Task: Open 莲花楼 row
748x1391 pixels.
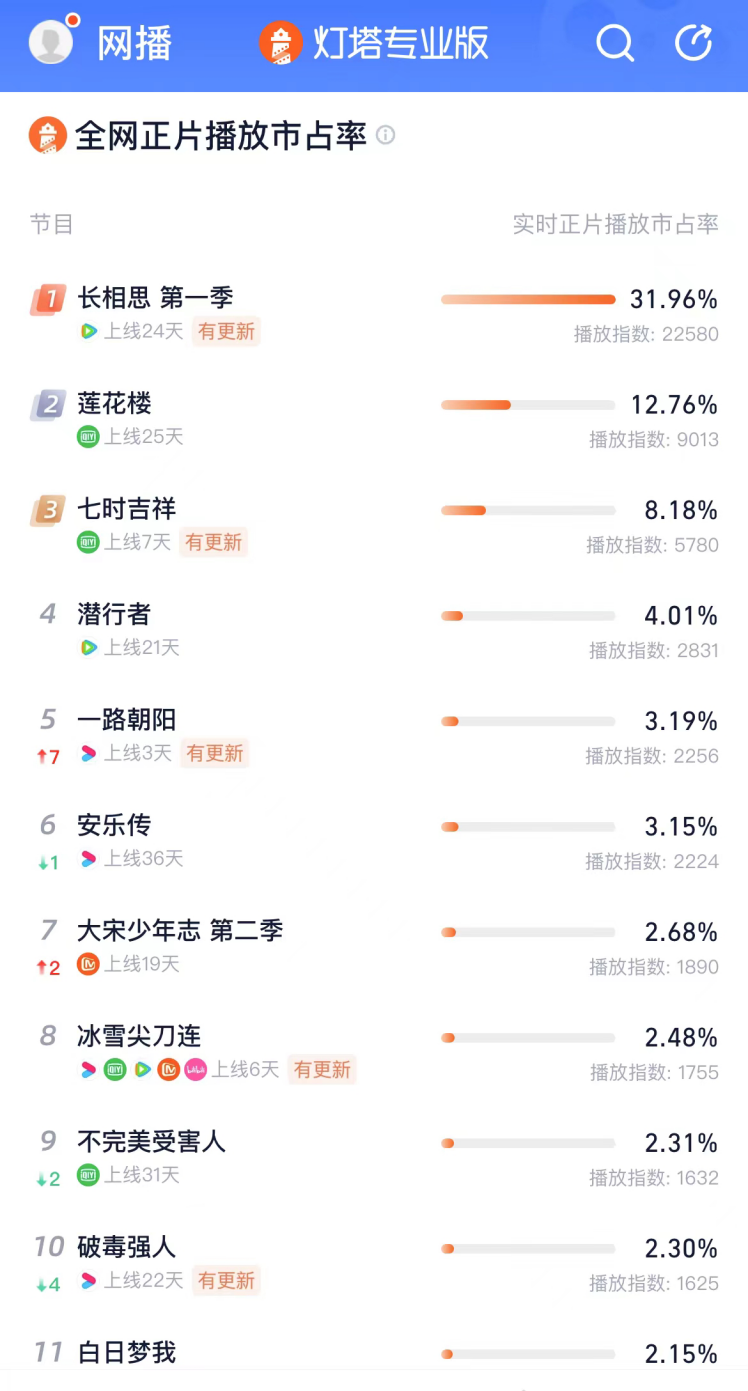Action: point(115,404)
